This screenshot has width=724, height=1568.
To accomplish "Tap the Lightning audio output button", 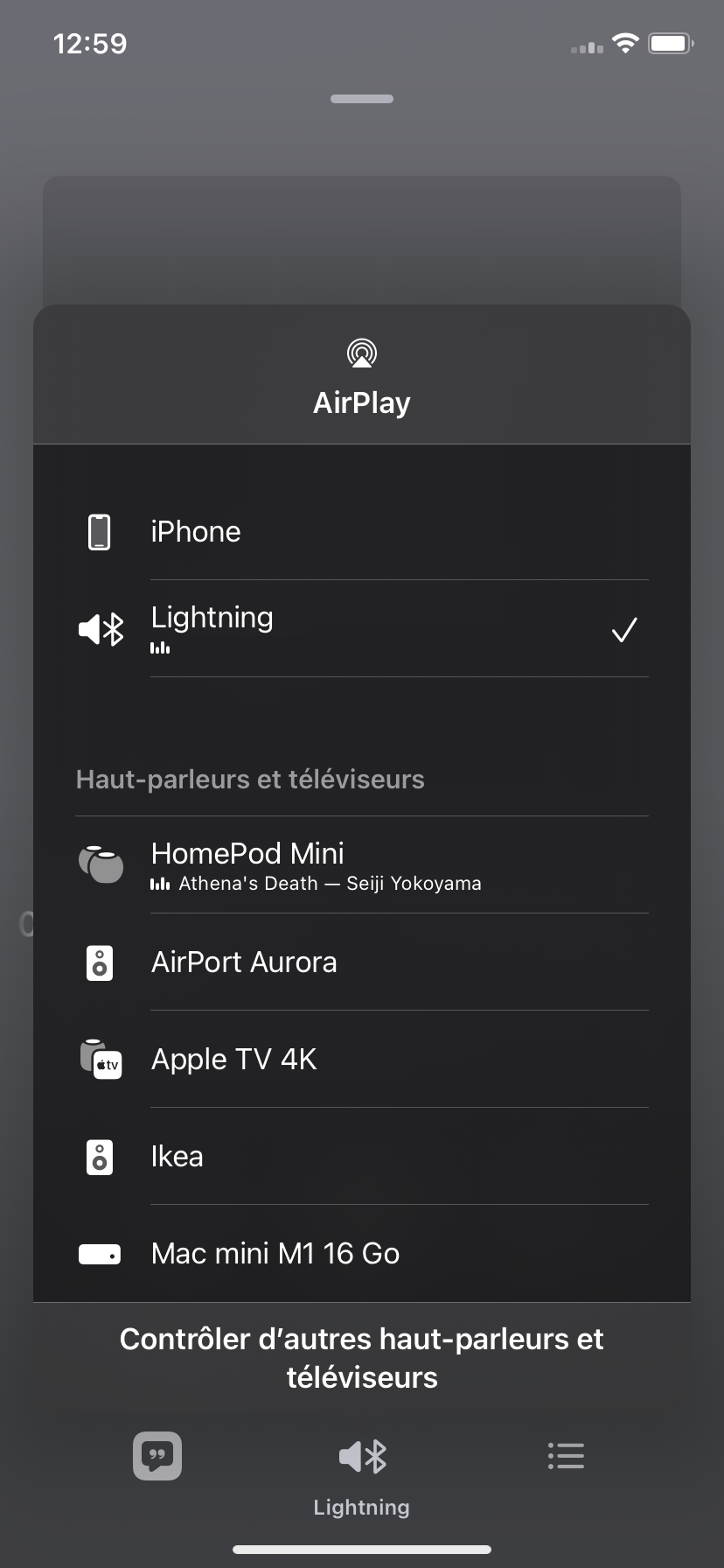I will click(x=362, y=1475).
